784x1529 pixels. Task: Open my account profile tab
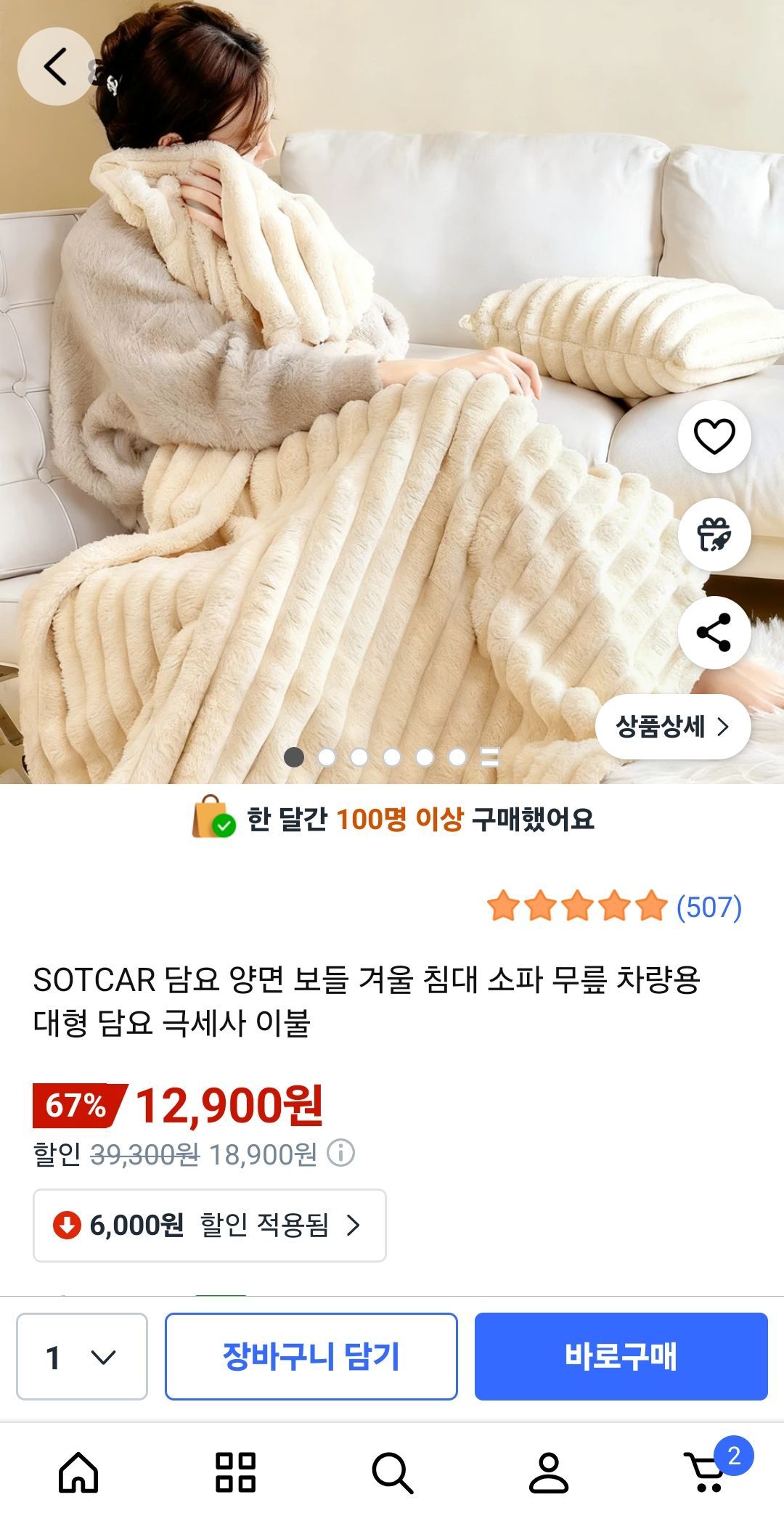click(549, 1473)
